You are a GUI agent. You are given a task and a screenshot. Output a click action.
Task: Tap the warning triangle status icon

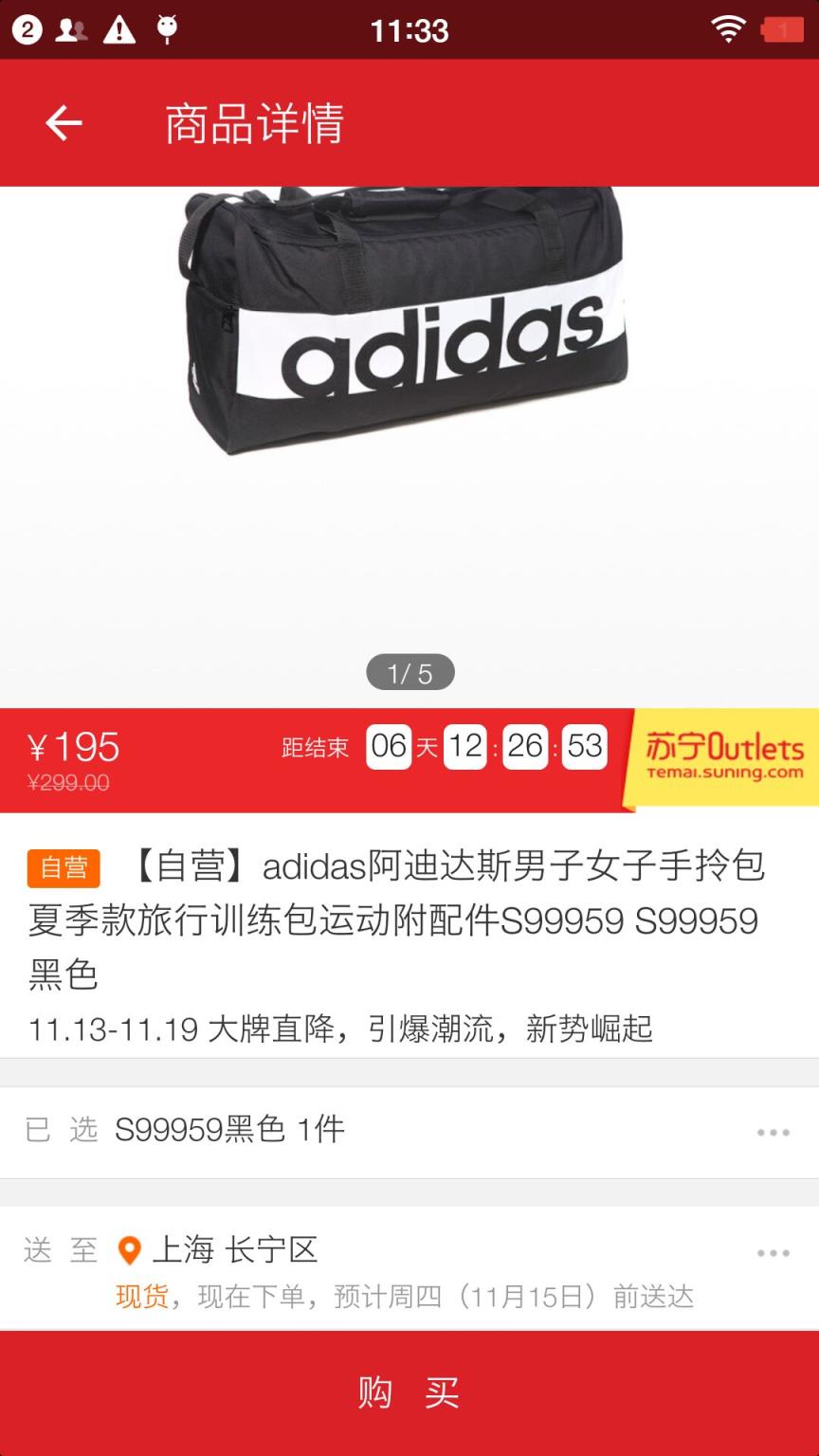(118, 28)
